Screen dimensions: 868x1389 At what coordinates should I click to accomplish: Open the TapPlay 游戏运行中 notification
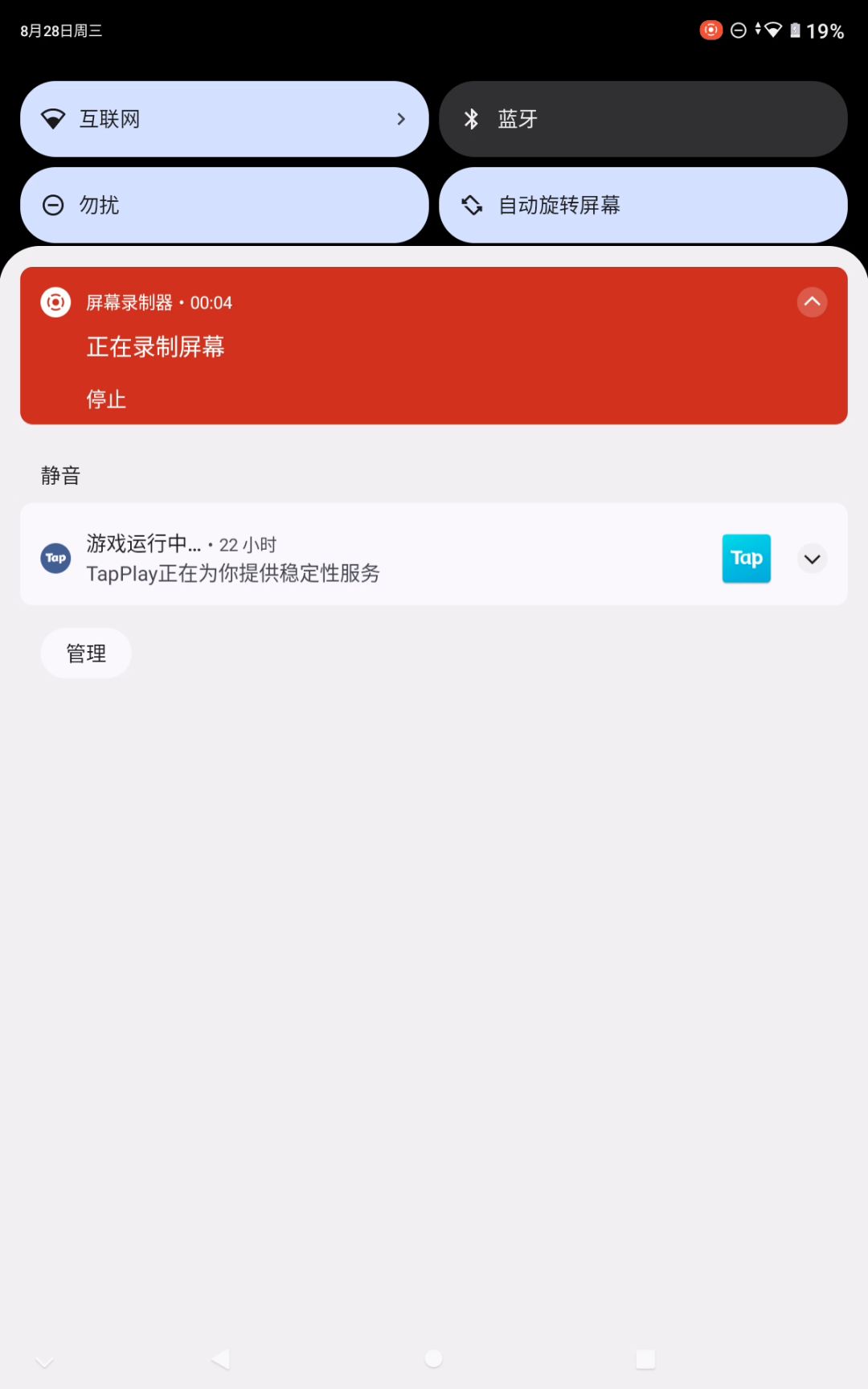(x=362, y=559)
